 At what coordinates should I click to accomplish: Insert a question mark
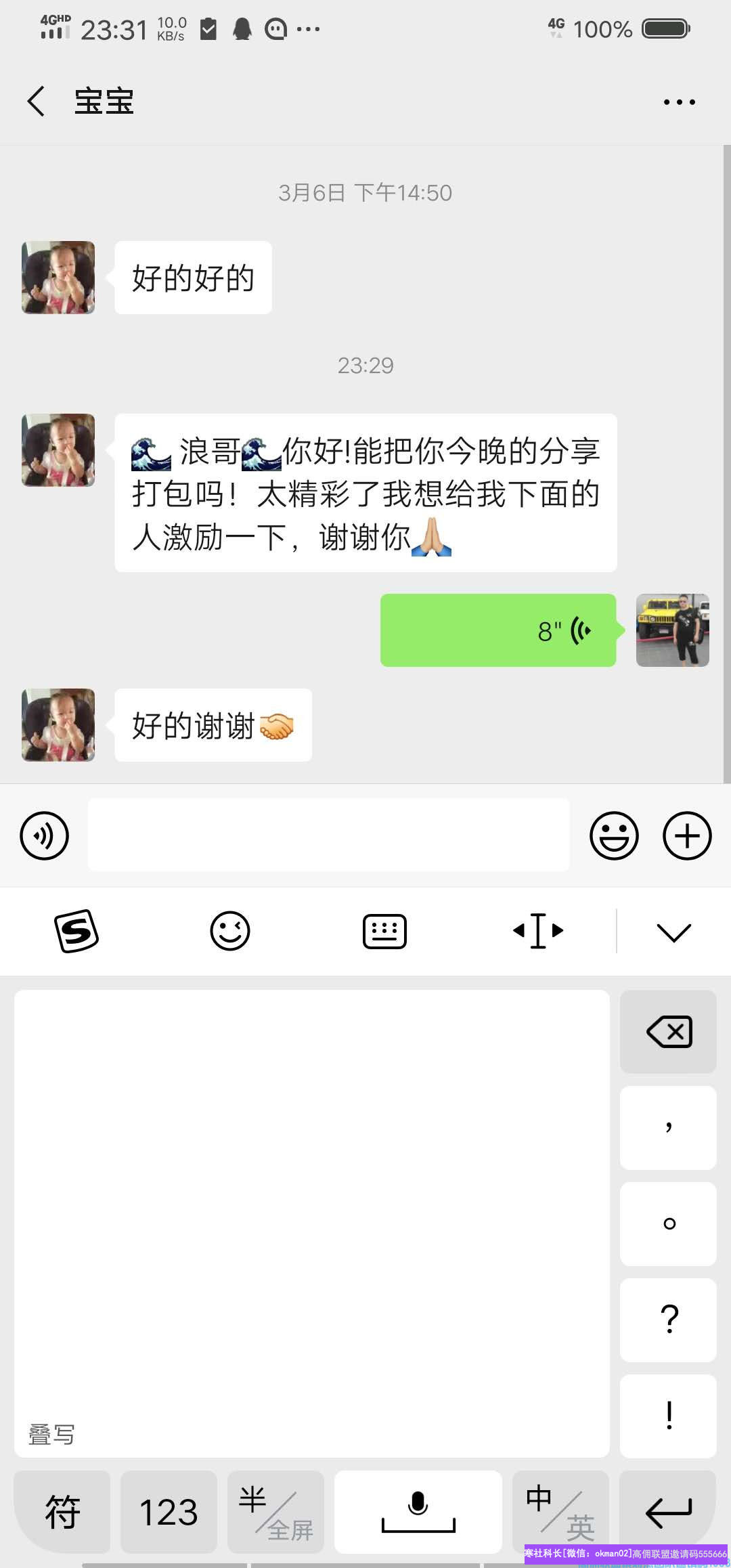668,1320
